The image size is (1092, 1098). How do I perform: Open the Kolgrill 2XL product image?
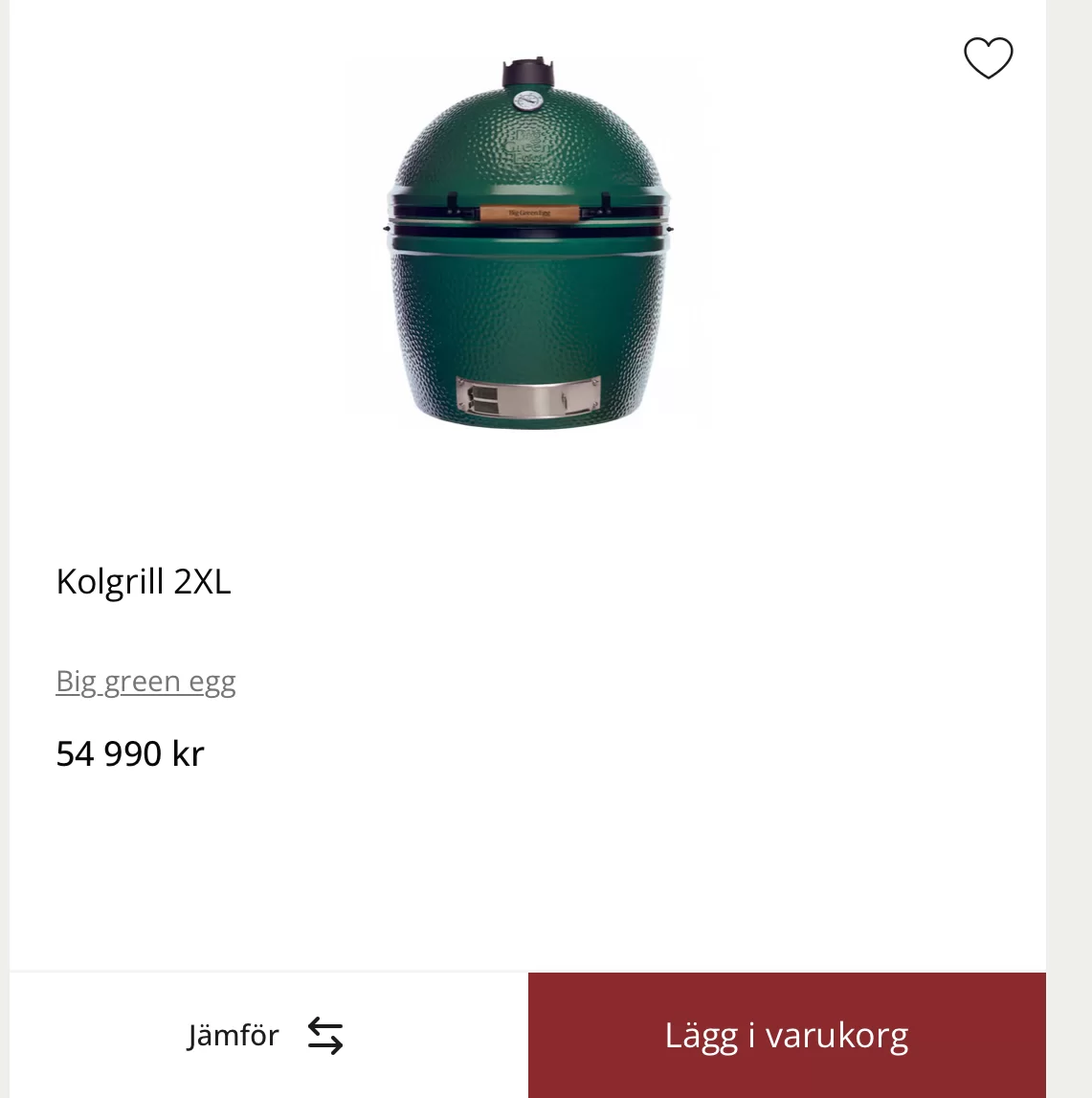tap(528, 244)
